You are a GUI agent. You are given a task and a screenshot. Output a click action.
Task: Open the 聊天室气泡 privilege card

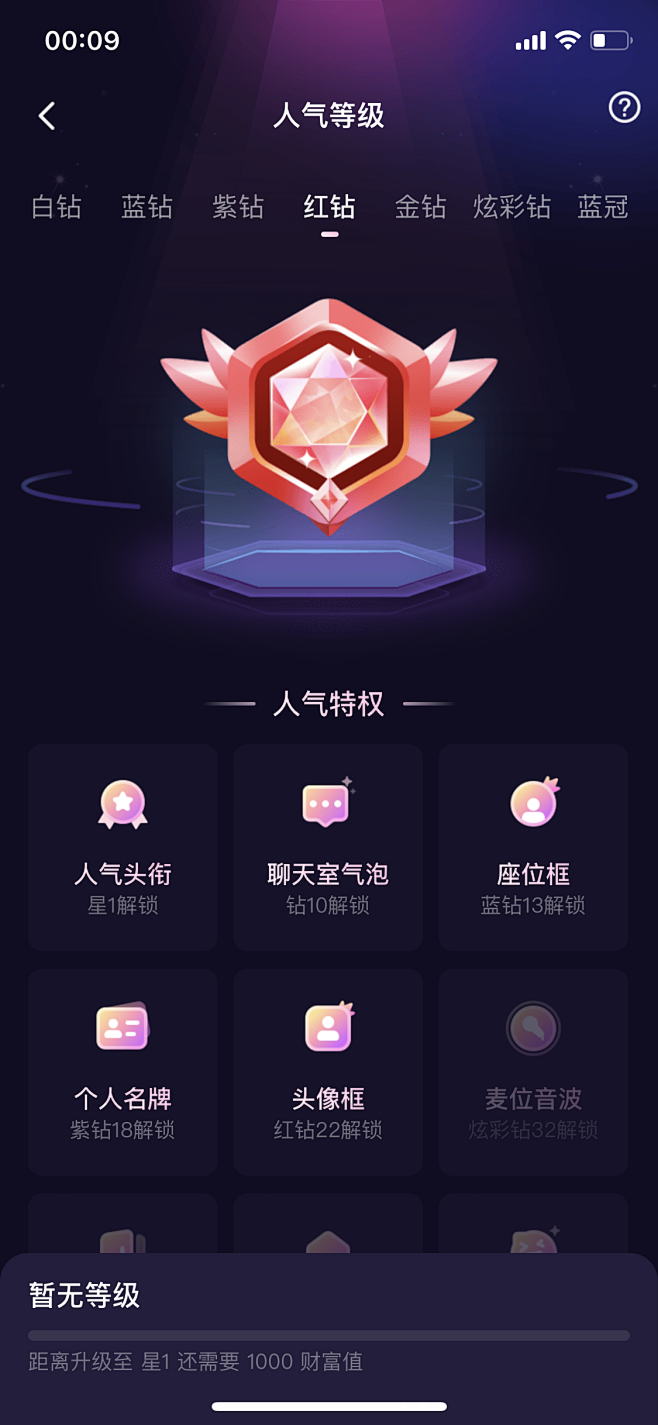[x=328, y=847]
